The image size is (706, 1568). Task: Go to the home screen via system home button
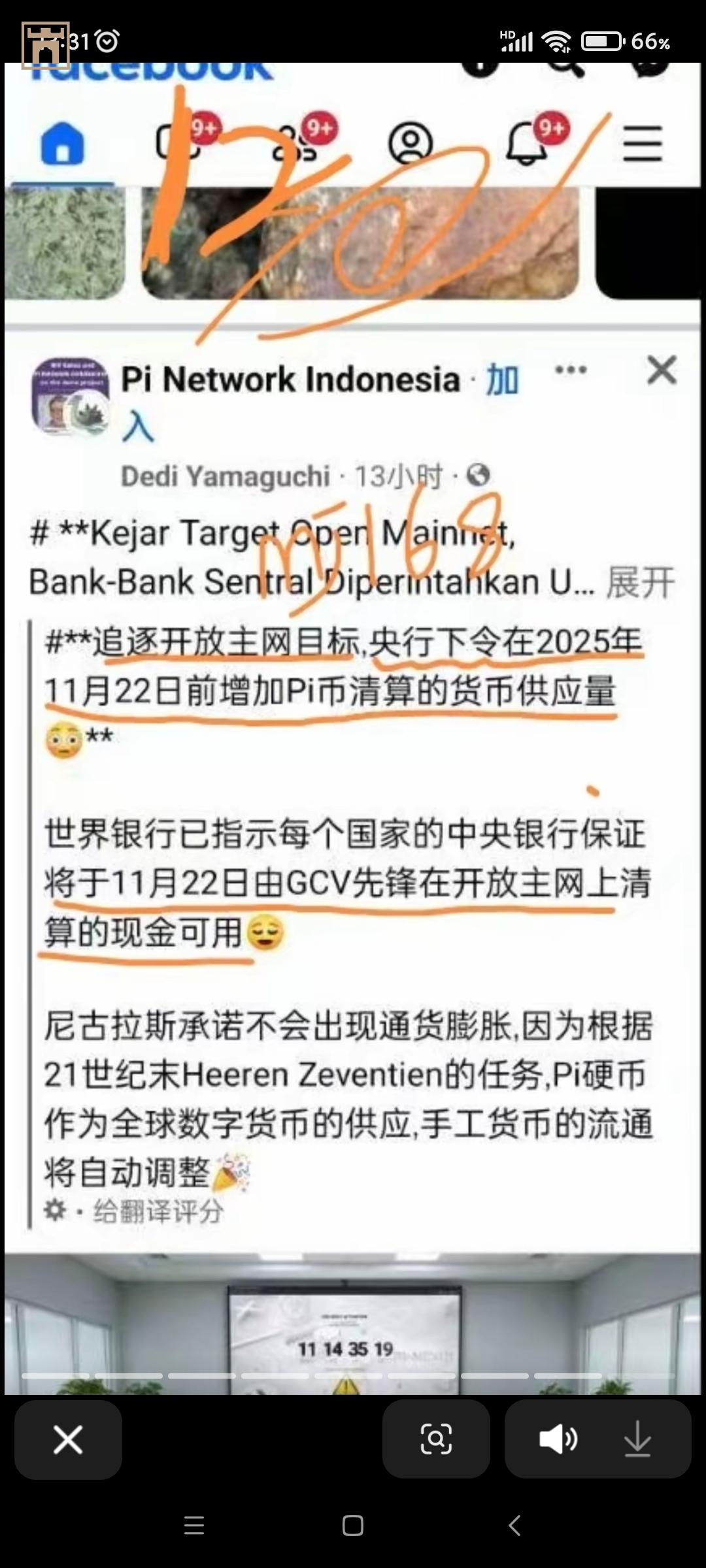(353, 1526)
